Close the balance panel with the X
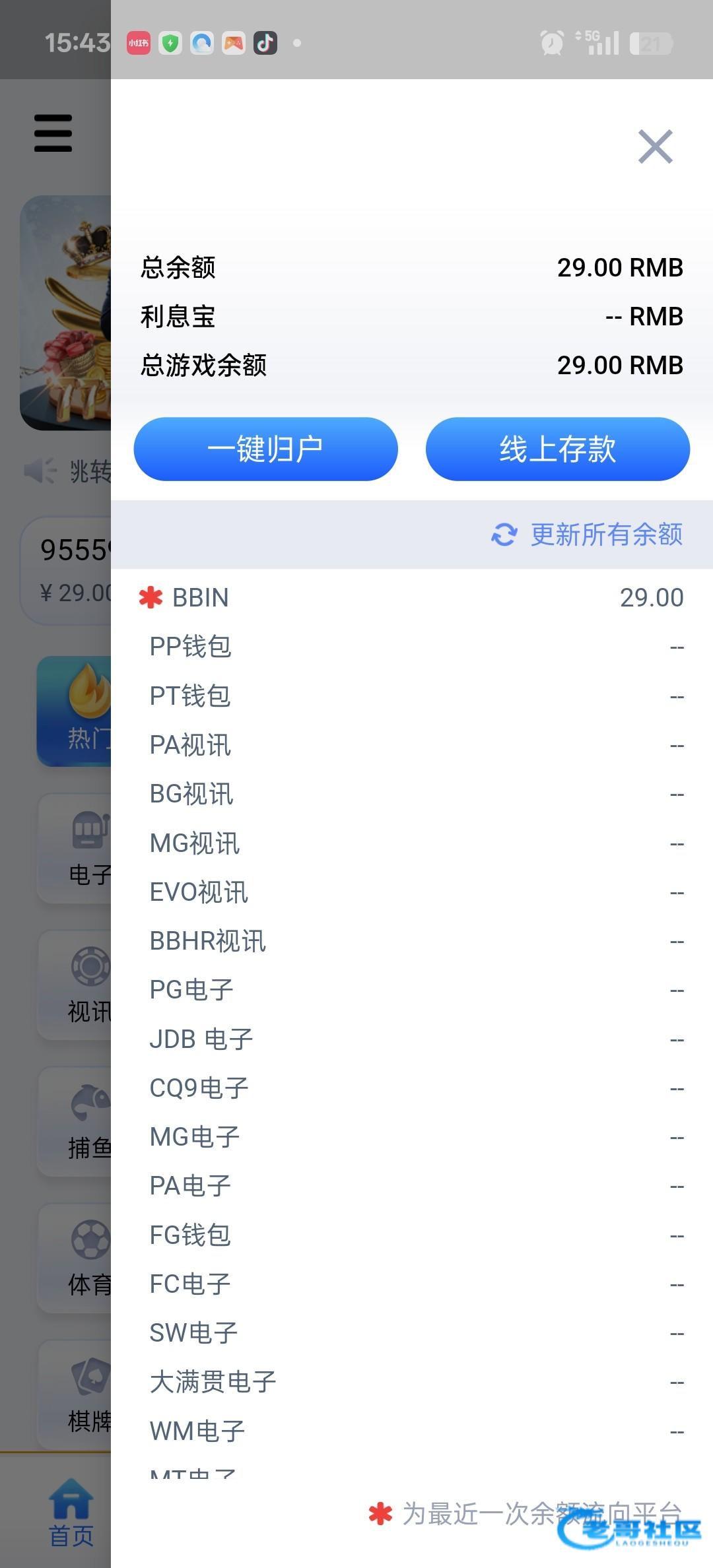This screenshot has width=713, height=1568. click(x=655, y=147)
